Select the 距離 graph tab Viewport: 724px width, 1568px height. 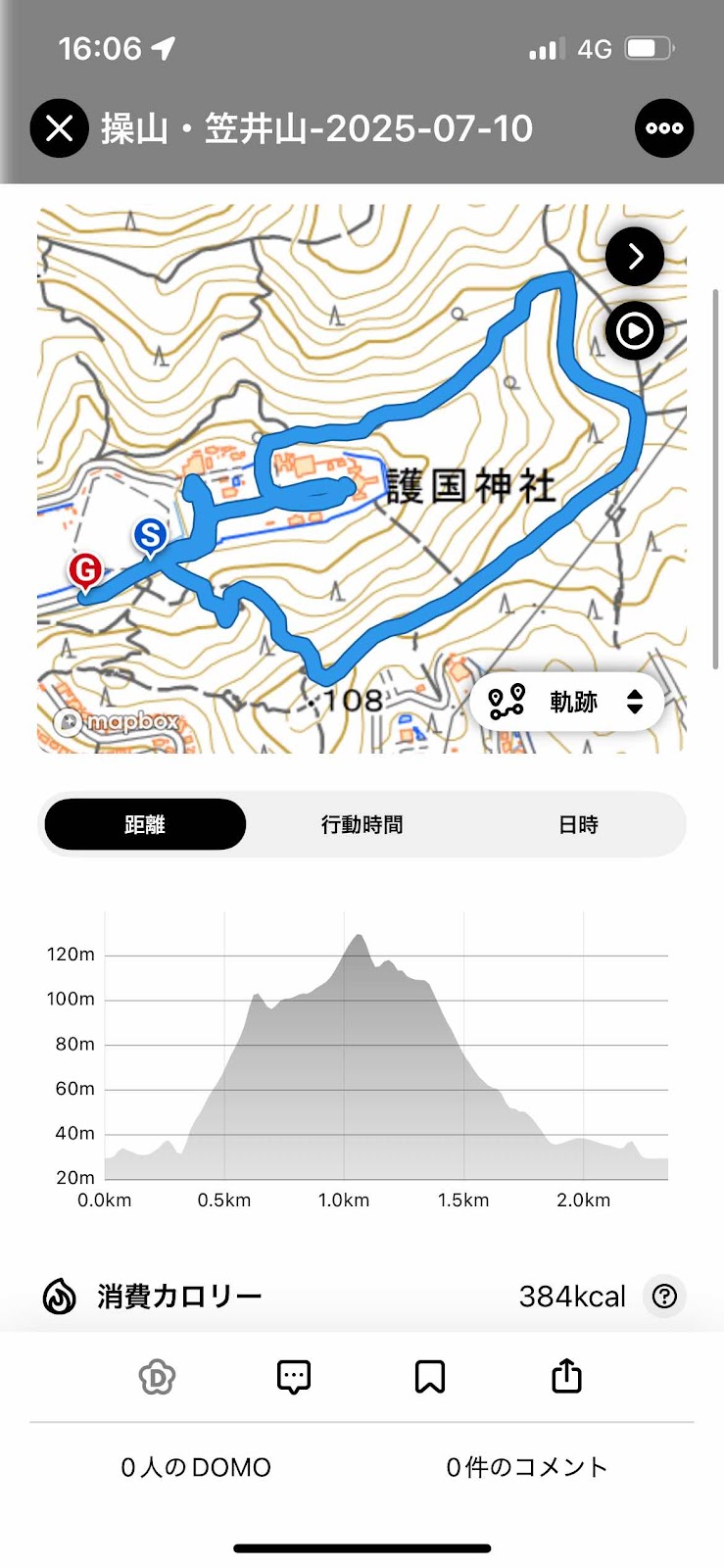[145, 824]
